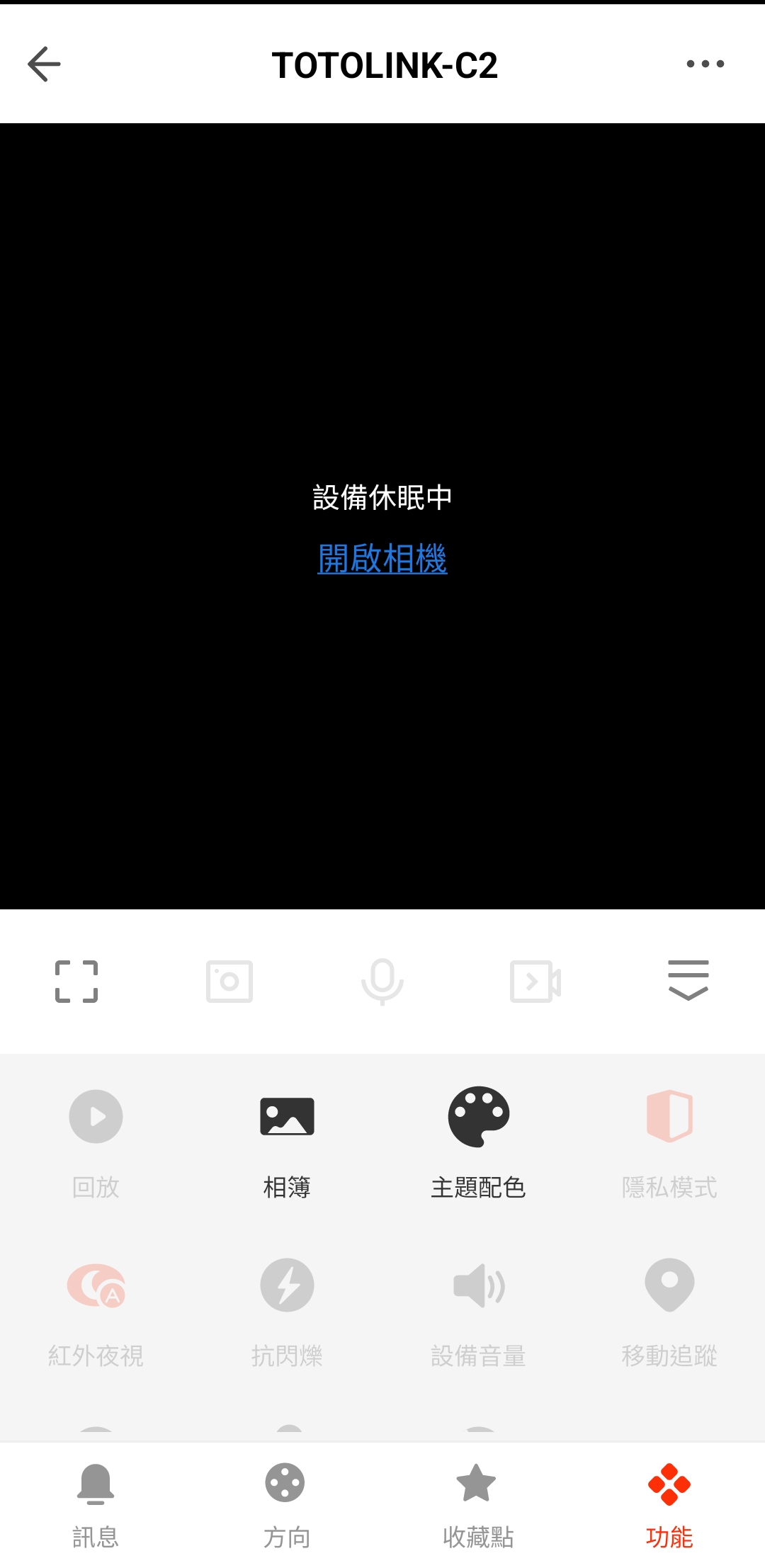Go back from the TOTOLINK-C2 camera page
The image size is (765, 1568).
(44, 64)
